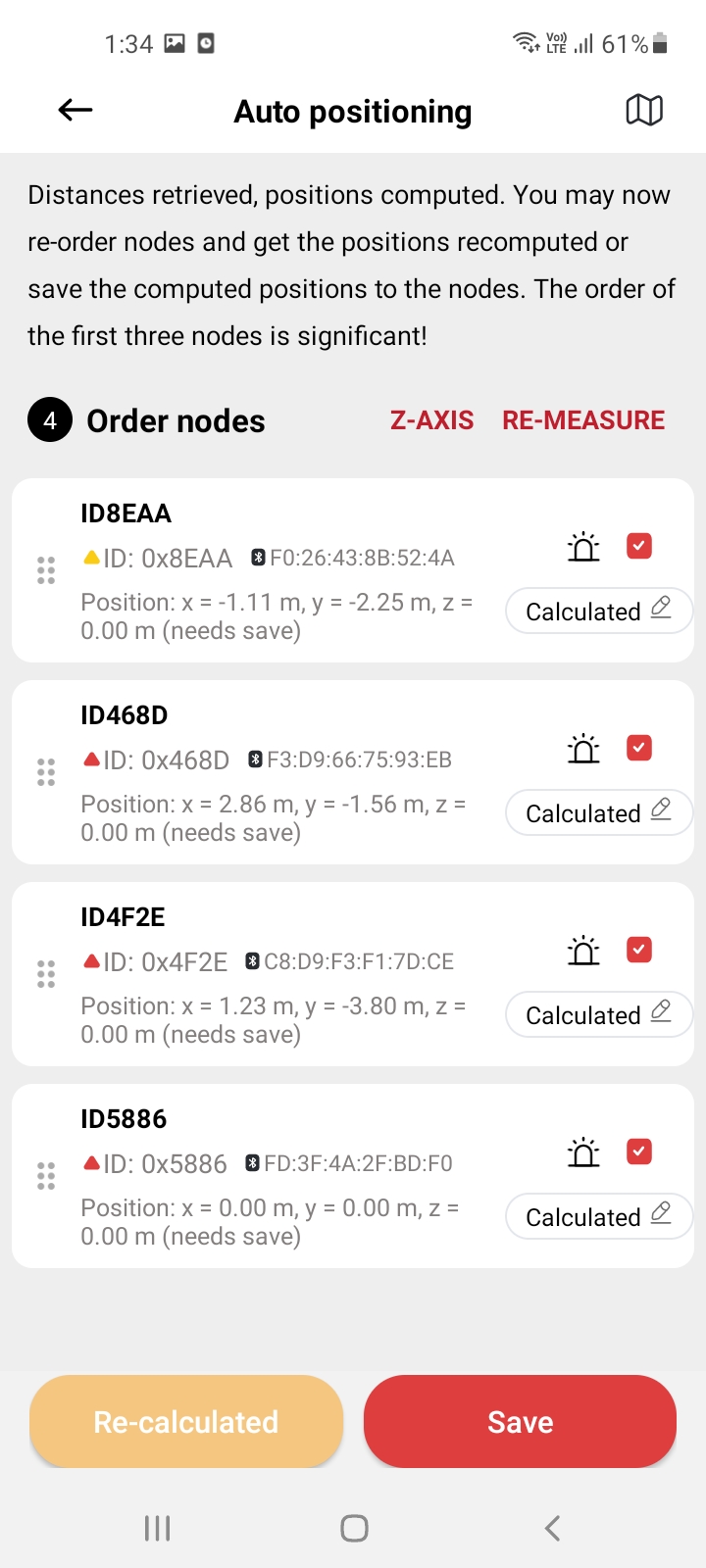This screenshot has height=1568, width=706.
Task: Edit the Calculated position of ID5886
Action: (599, 1216)
